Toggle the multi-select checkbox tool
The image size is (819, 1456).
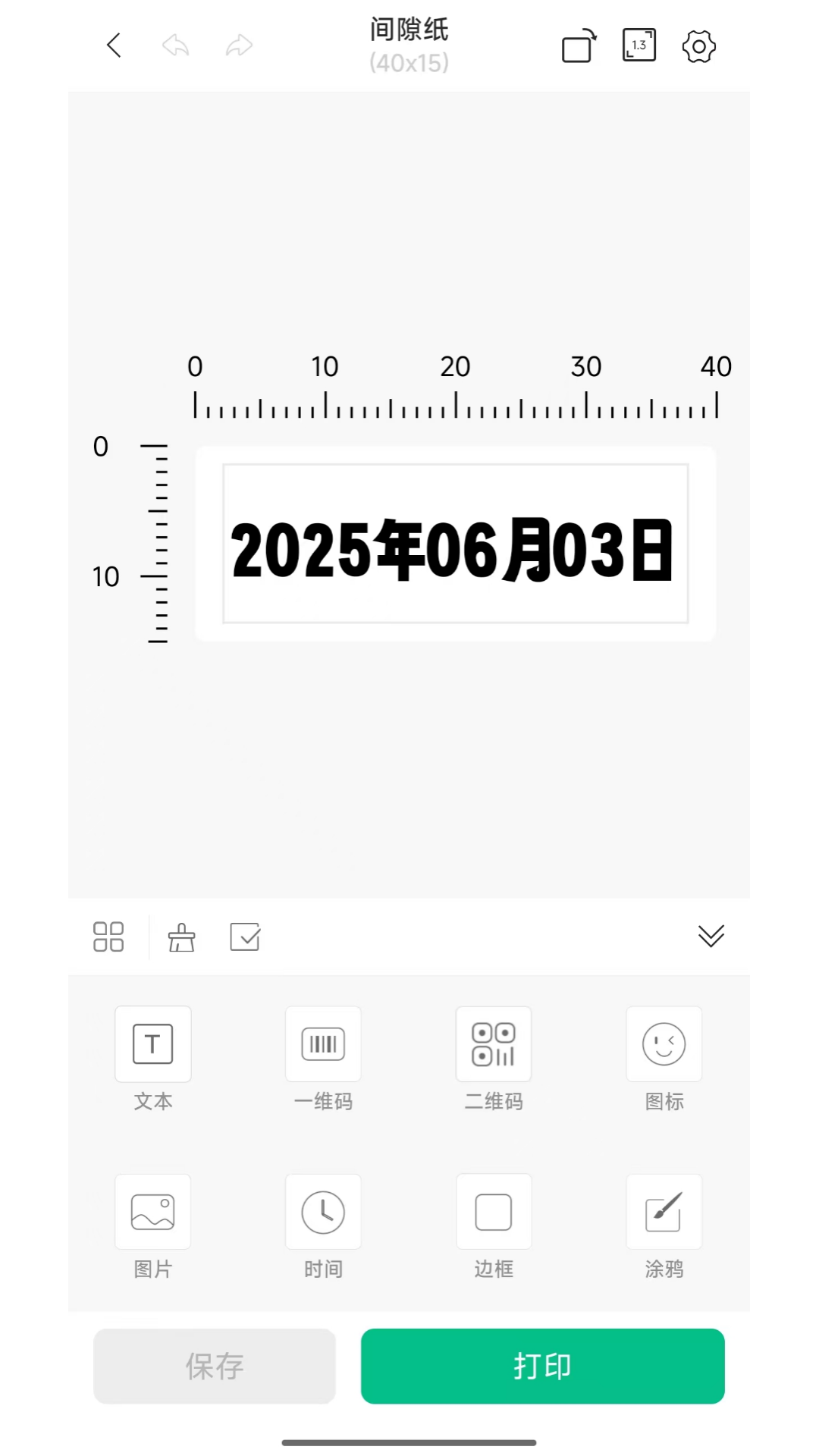[x=245, y=937]
